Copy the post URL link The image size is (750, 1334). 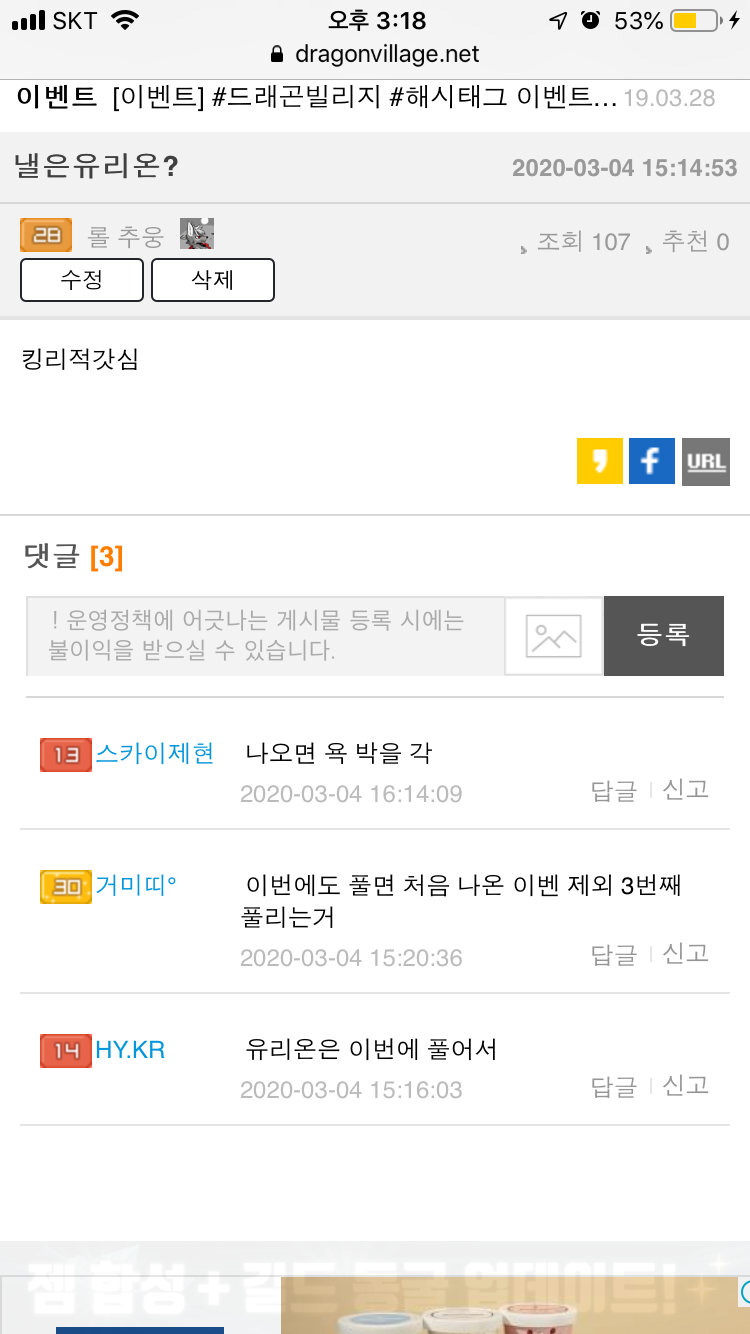point(706,461)
